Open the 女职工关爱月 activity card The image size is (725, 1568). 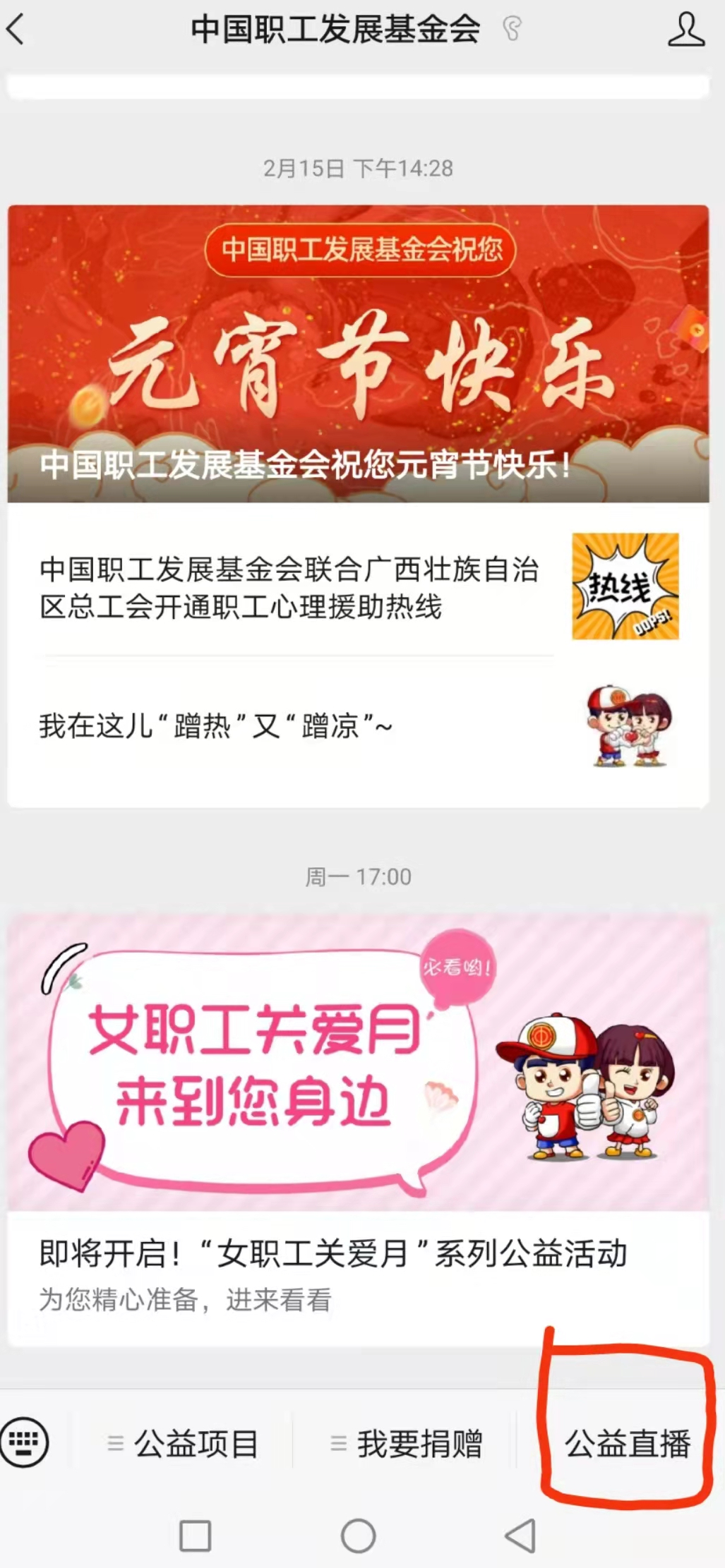coord(358,1129)
